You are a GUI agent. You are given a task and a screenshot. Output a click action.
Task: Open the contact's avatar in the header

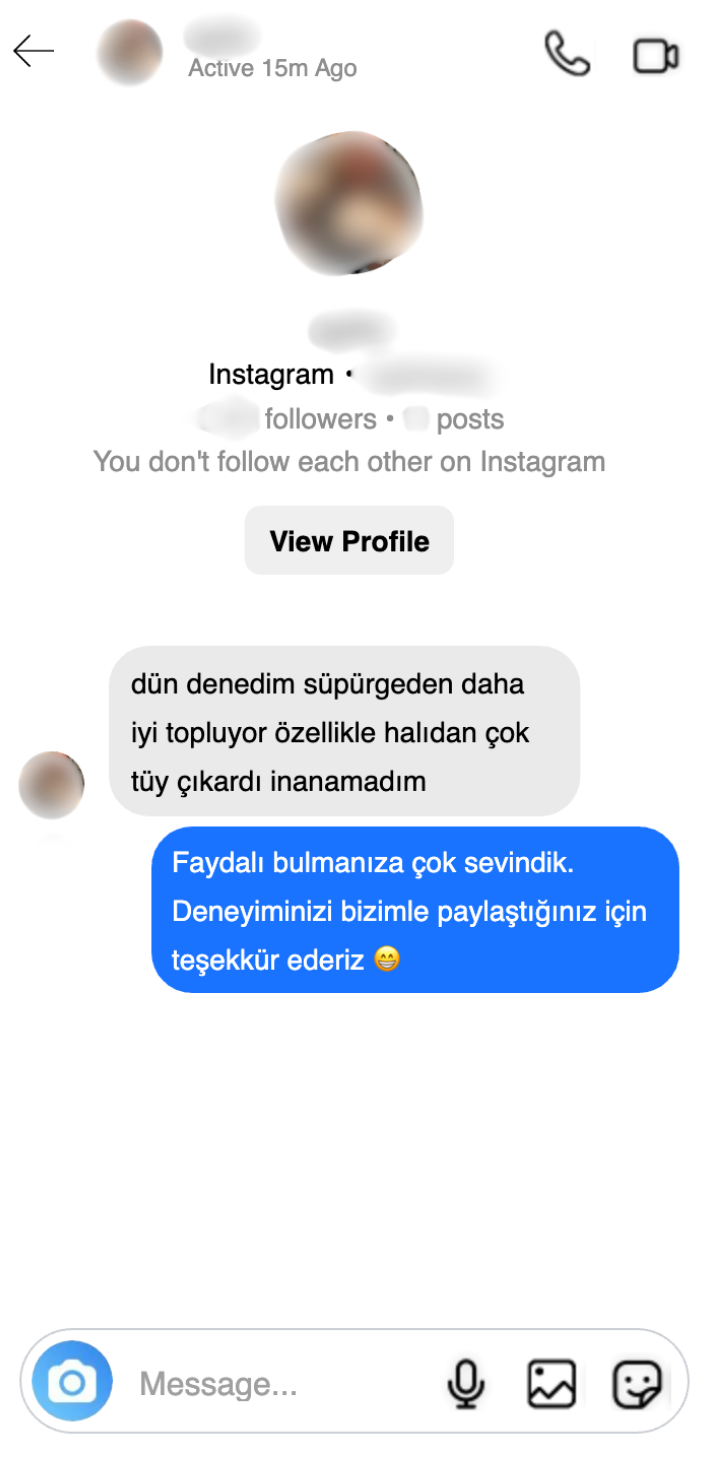pos(129,53)
